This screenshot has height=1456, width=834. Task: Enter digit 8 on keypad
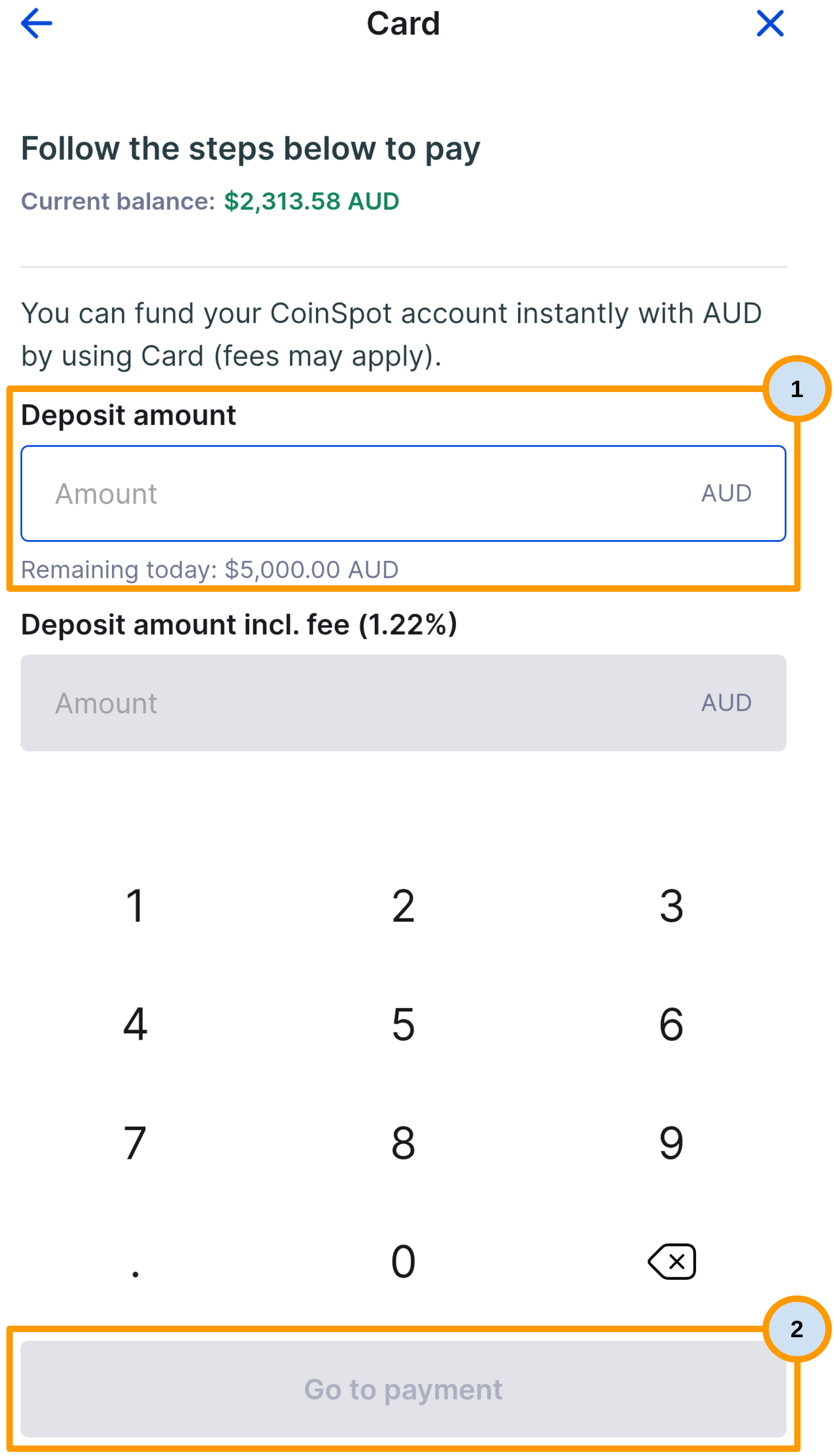(x=403, y=1143)
